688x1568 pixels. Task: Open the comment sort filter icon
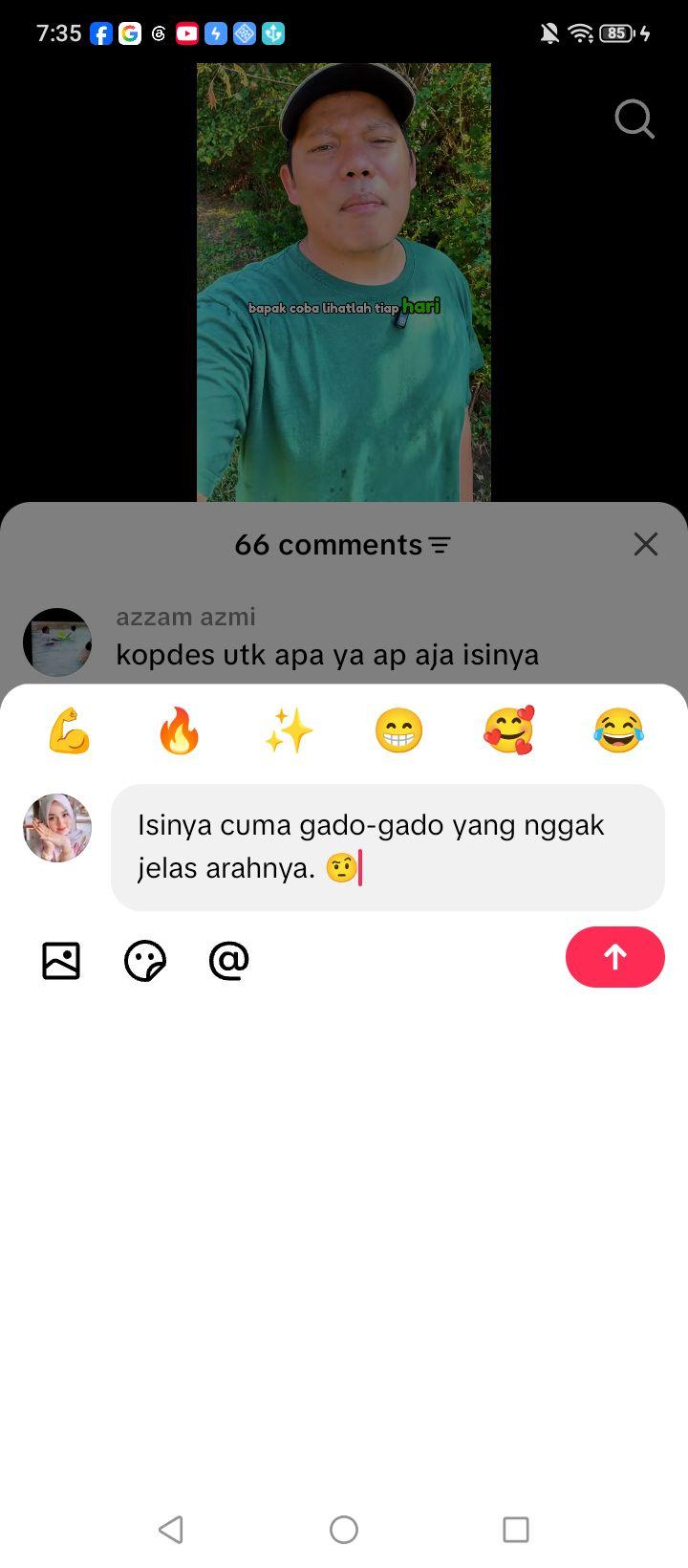440,545
